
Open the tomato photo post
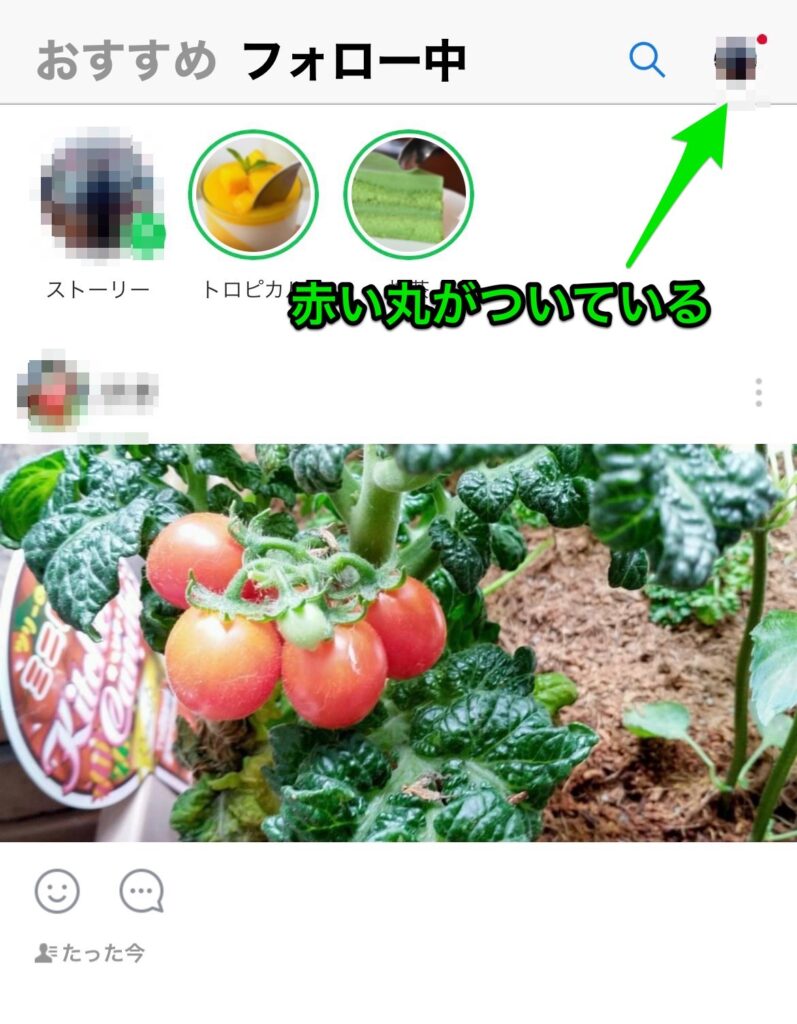[x=398, y=642]
